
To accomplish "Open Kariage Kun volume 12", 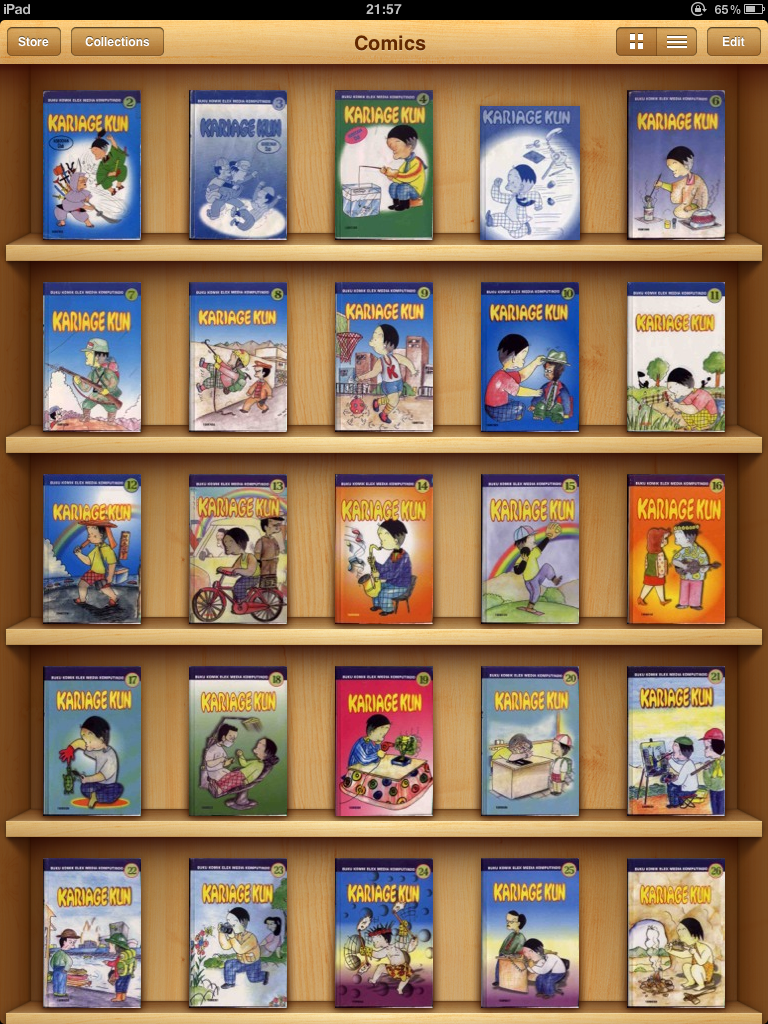I will click(x=92, y=549).
